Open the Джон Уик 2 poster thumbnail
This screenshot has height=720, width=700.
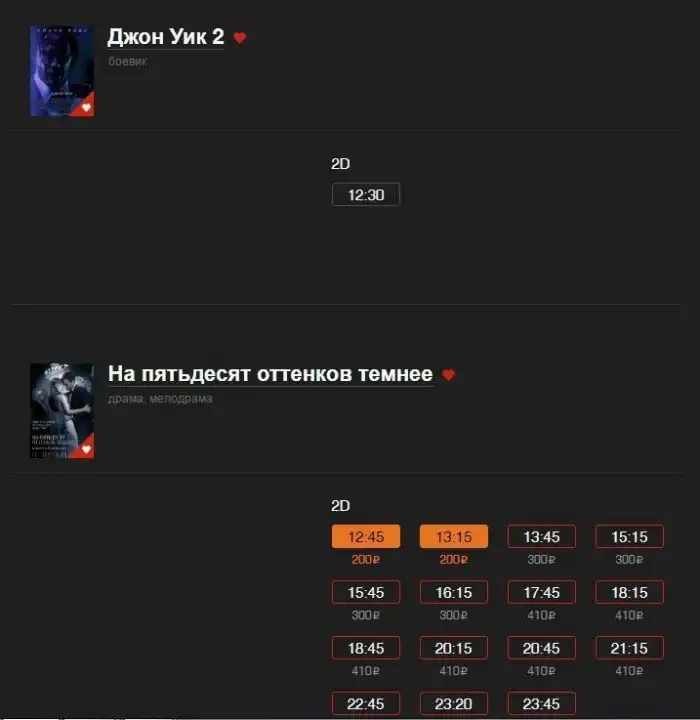click(61, 70)
